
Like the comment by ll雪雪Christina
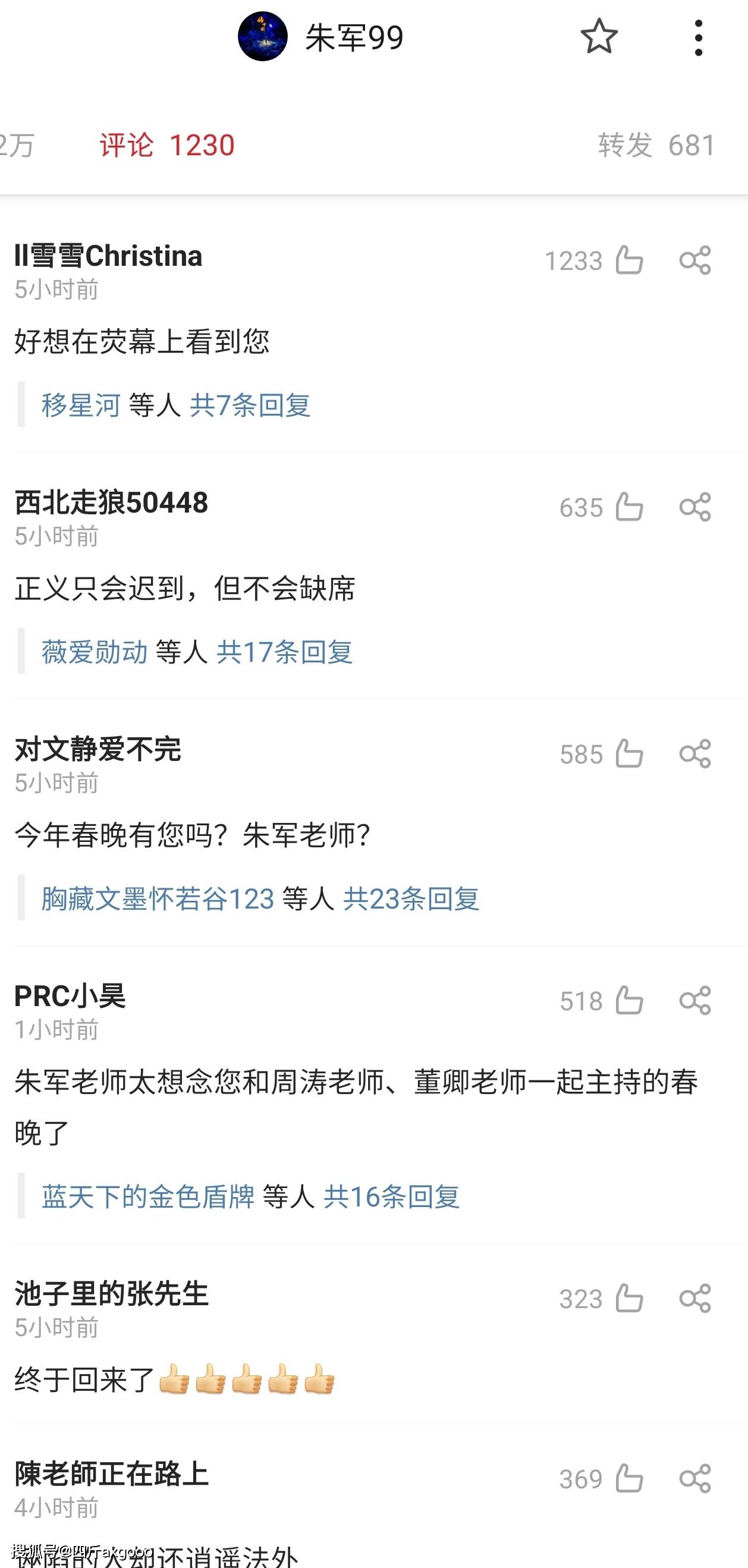[x=628, y=260]
